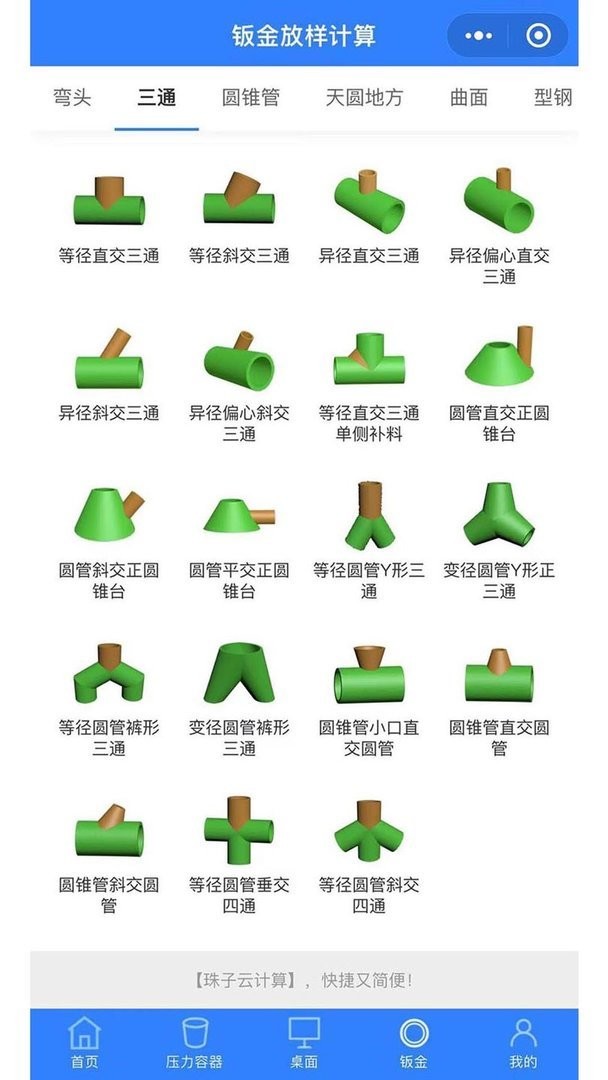
Task: Open the 我的 profile tab
Action: tap(523, 1043)
